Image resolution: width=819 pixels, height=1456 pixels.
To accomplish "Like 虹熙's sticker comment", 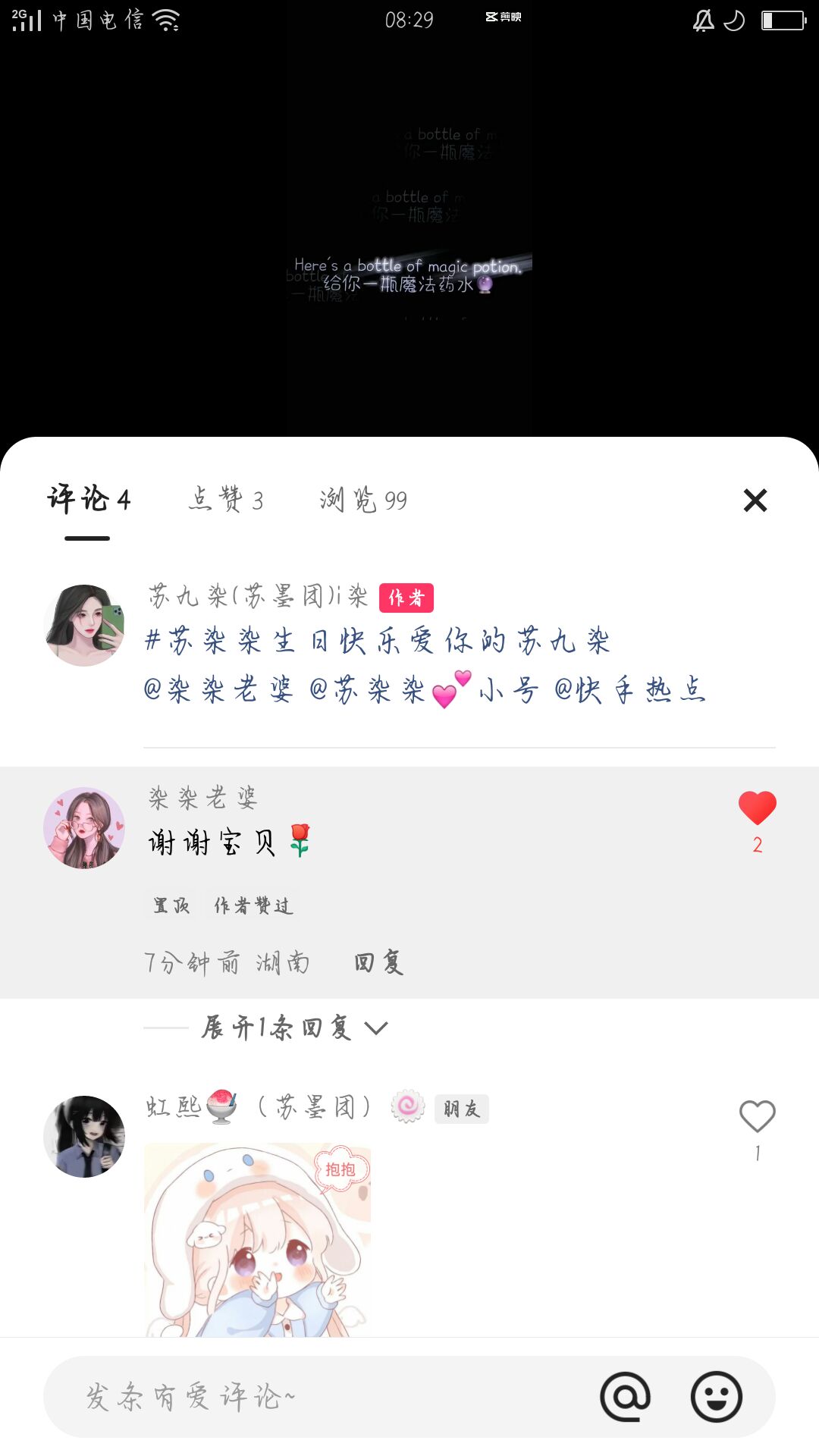I will pos(757,1116).
